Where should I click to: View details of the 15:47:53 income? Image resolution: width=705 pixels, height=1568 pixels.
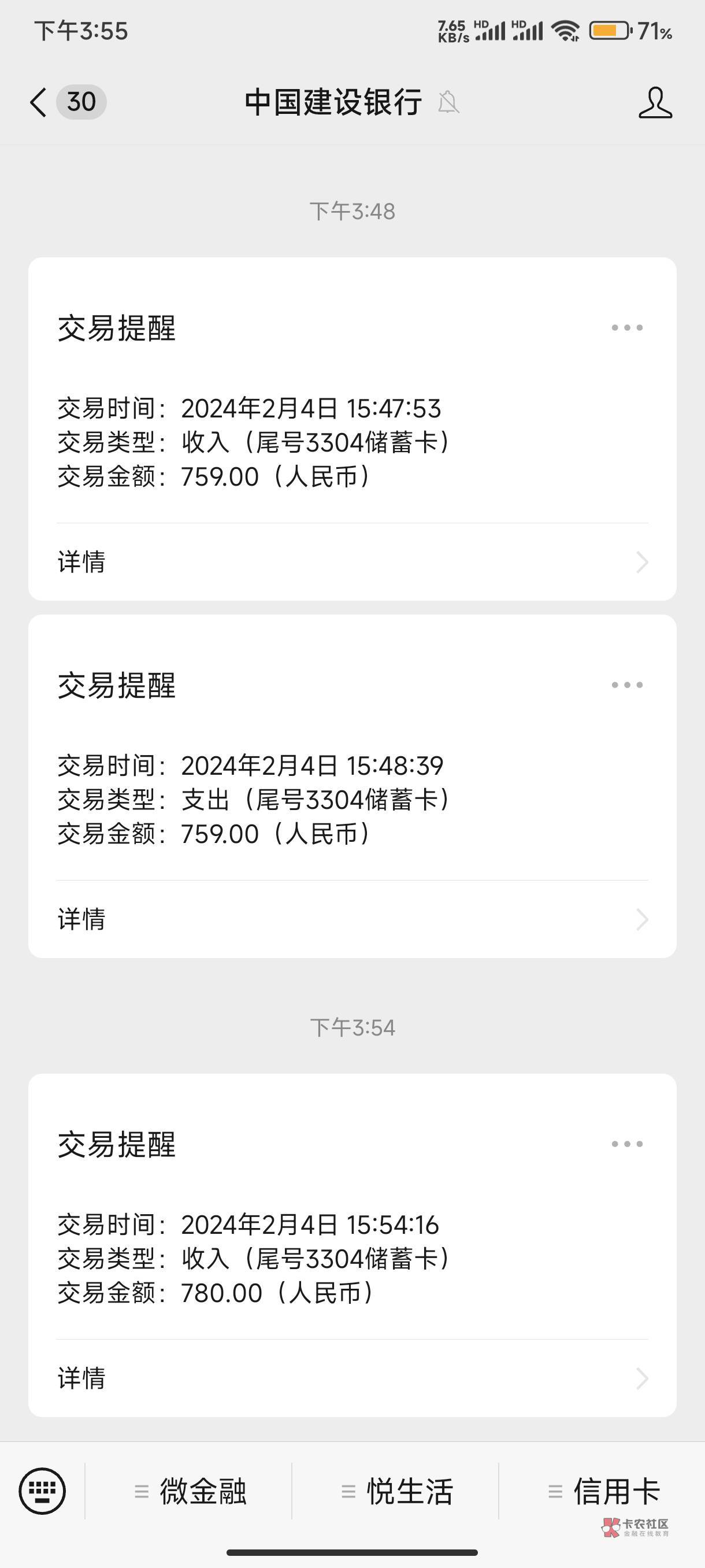(352, 561)
